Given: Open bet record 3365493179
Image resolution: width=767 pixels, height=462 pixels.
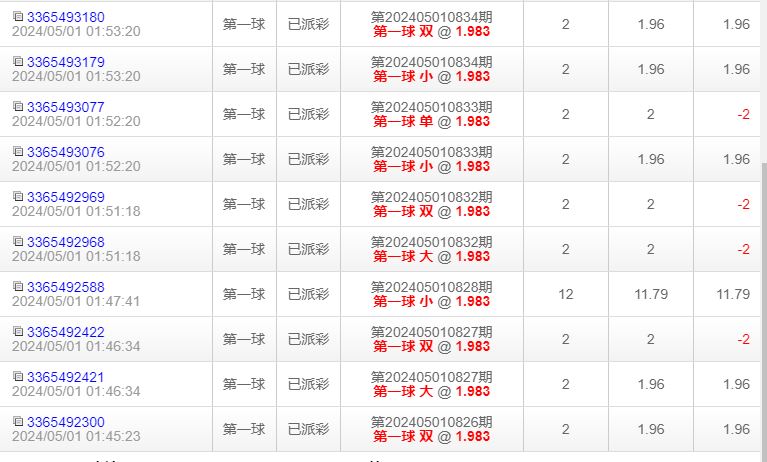Looking at the screenshot, I should [65, 62].
